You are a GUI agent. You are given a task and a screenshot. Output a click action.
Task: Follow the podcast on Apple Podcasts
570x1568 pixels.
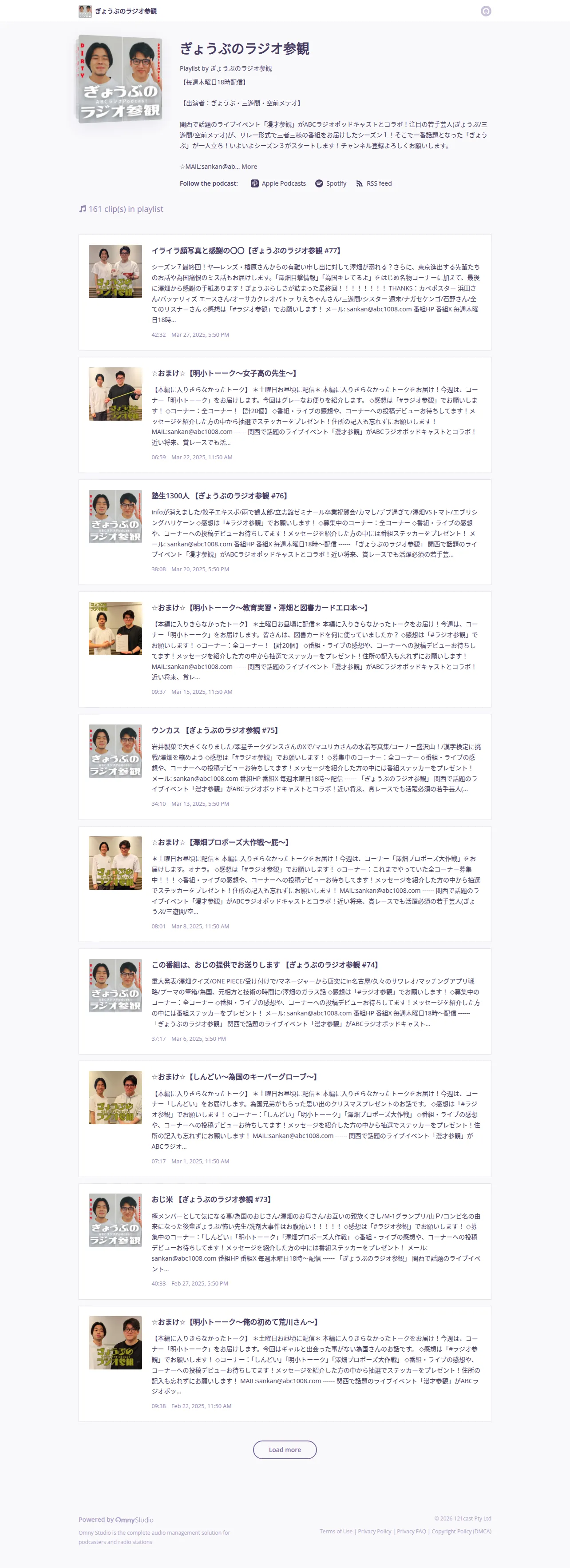[x=278, y=184]
